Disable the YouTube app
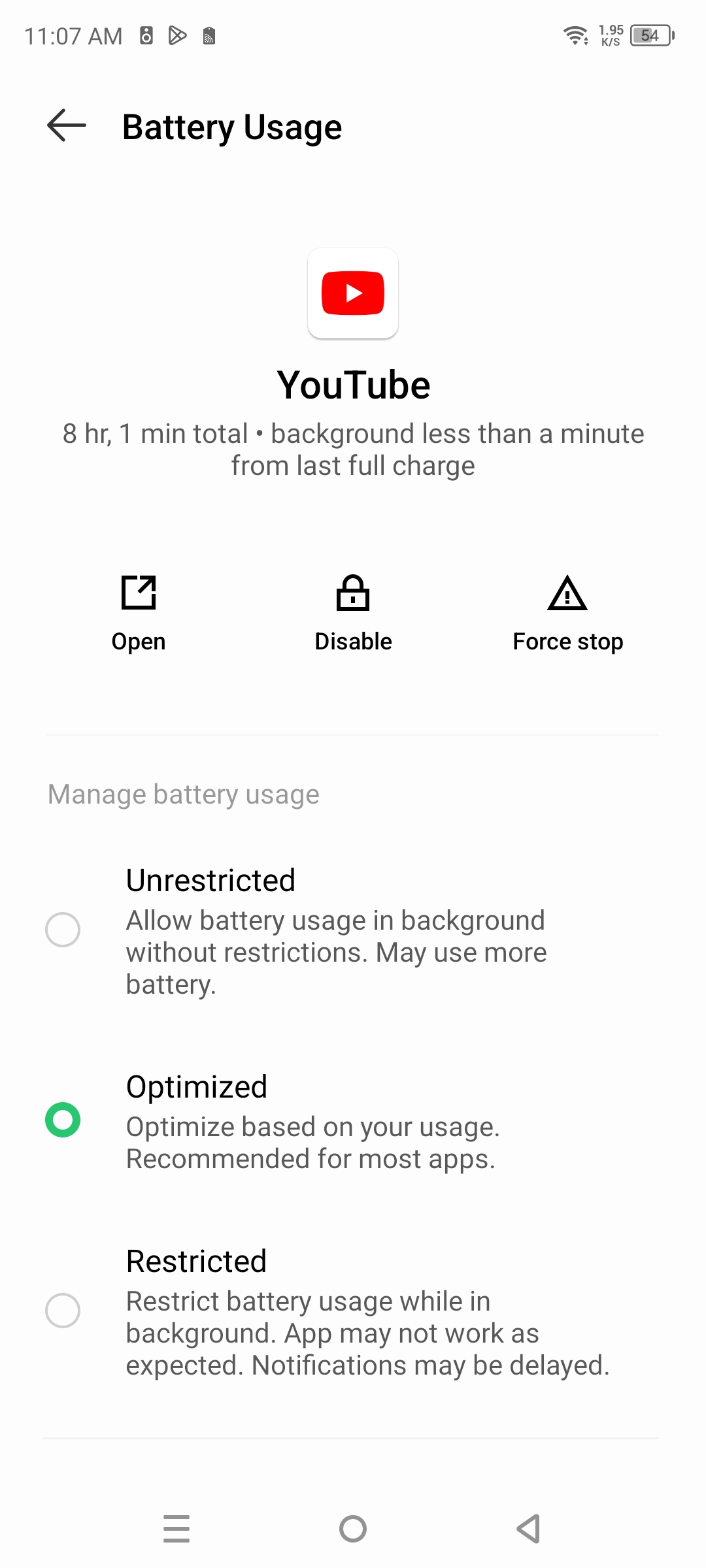Screen dimensions: 706x1568 tap(353, 613)
